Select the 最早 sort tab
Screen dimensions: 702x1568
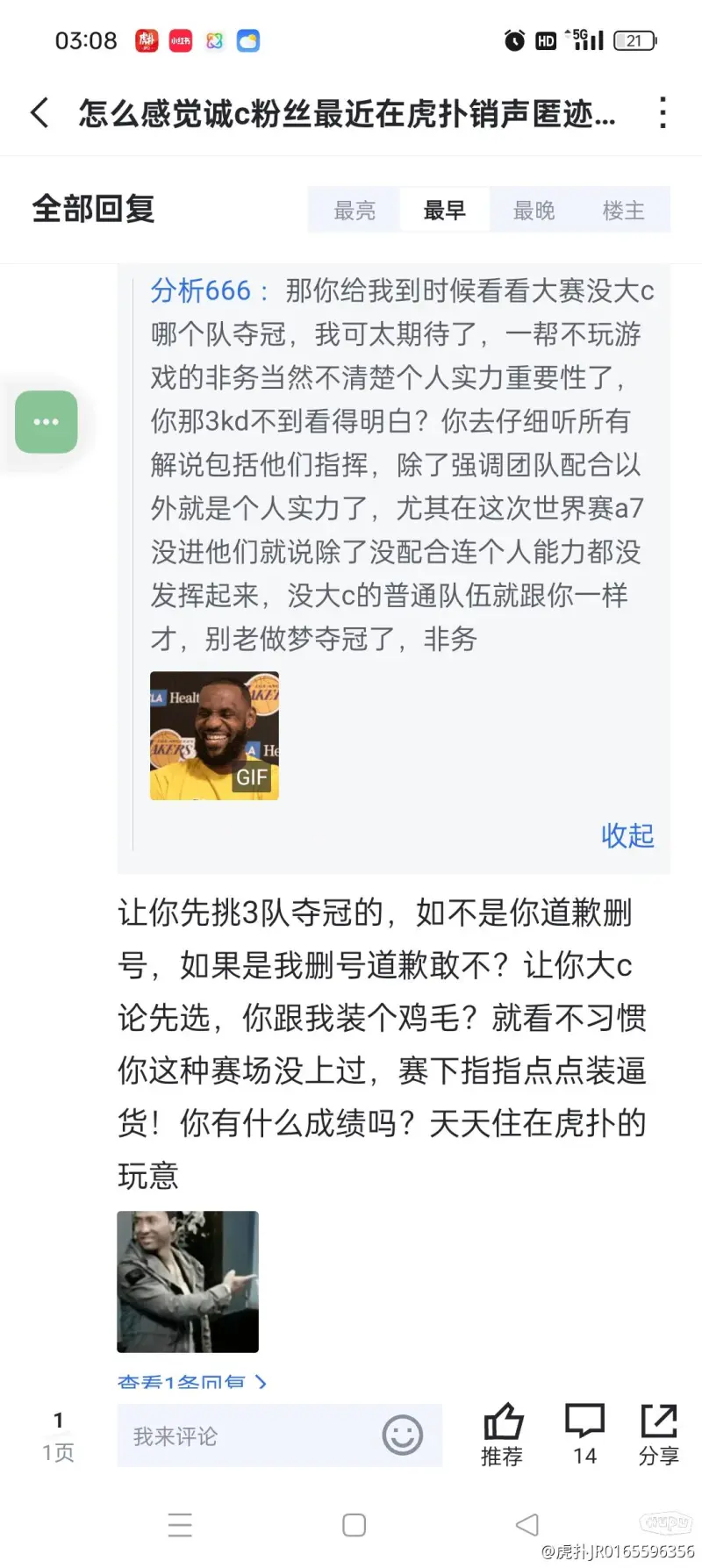pyautogui.click(x=444, y=211)
